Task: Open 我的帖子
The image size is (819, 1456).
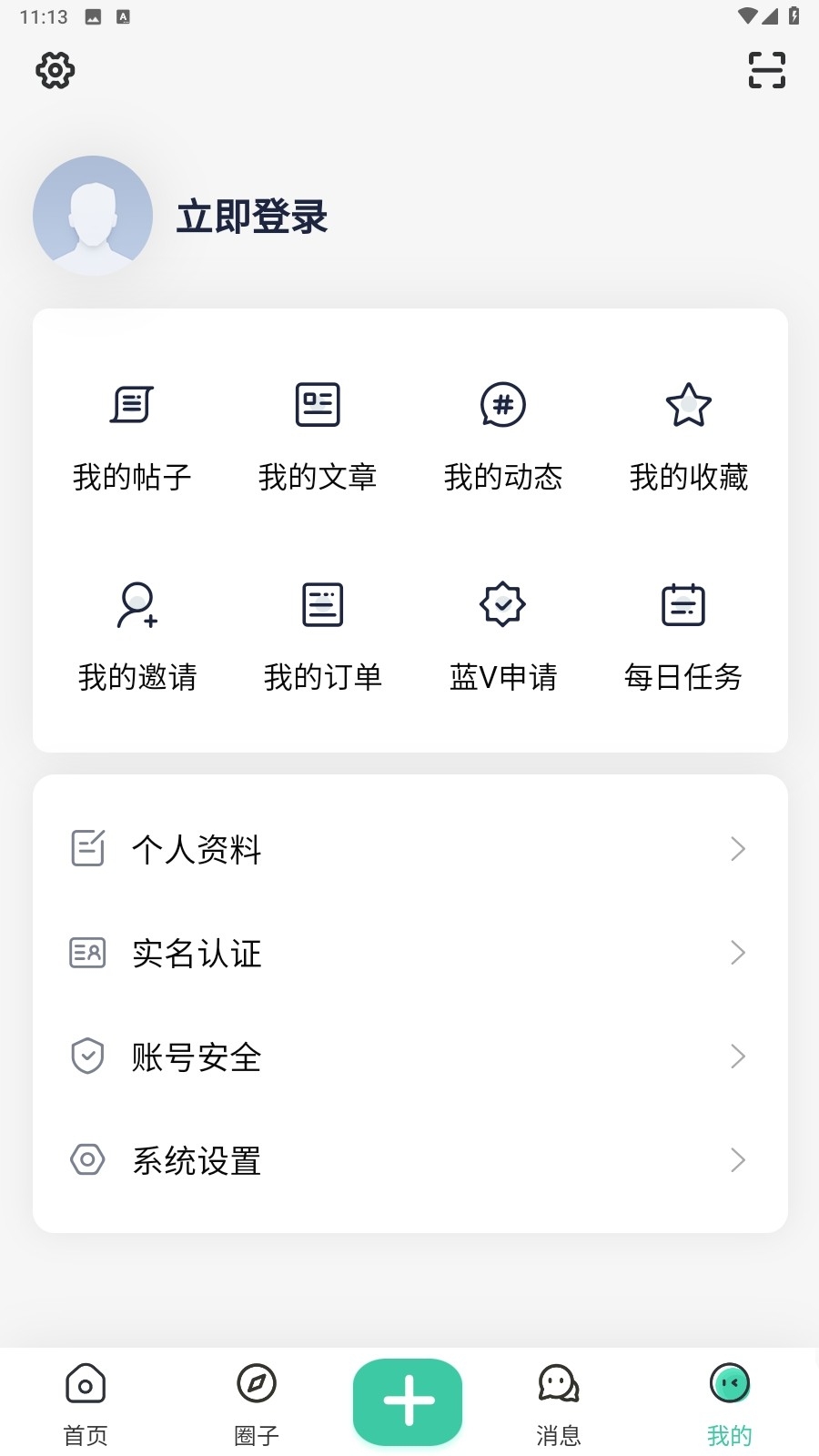Action: pos(132,437)
